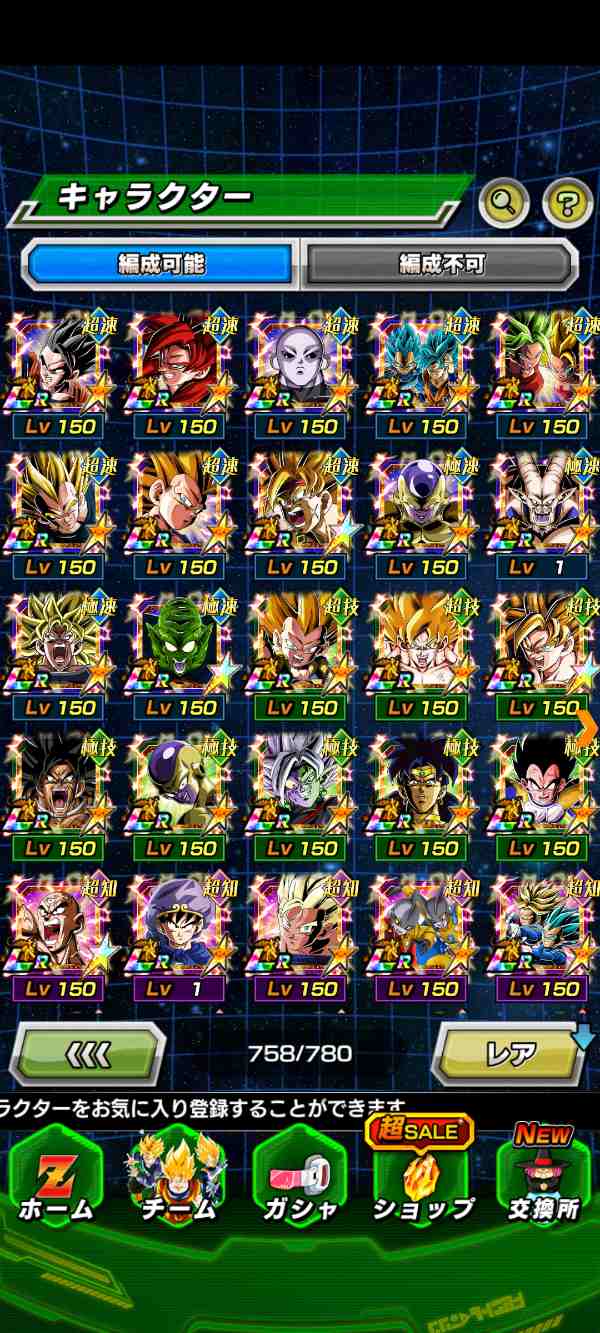Image resolution: width=600 pixels, height=1333 pixels.
Task: Switch to the 編成可能 tab
Action: tap(160, 264)
